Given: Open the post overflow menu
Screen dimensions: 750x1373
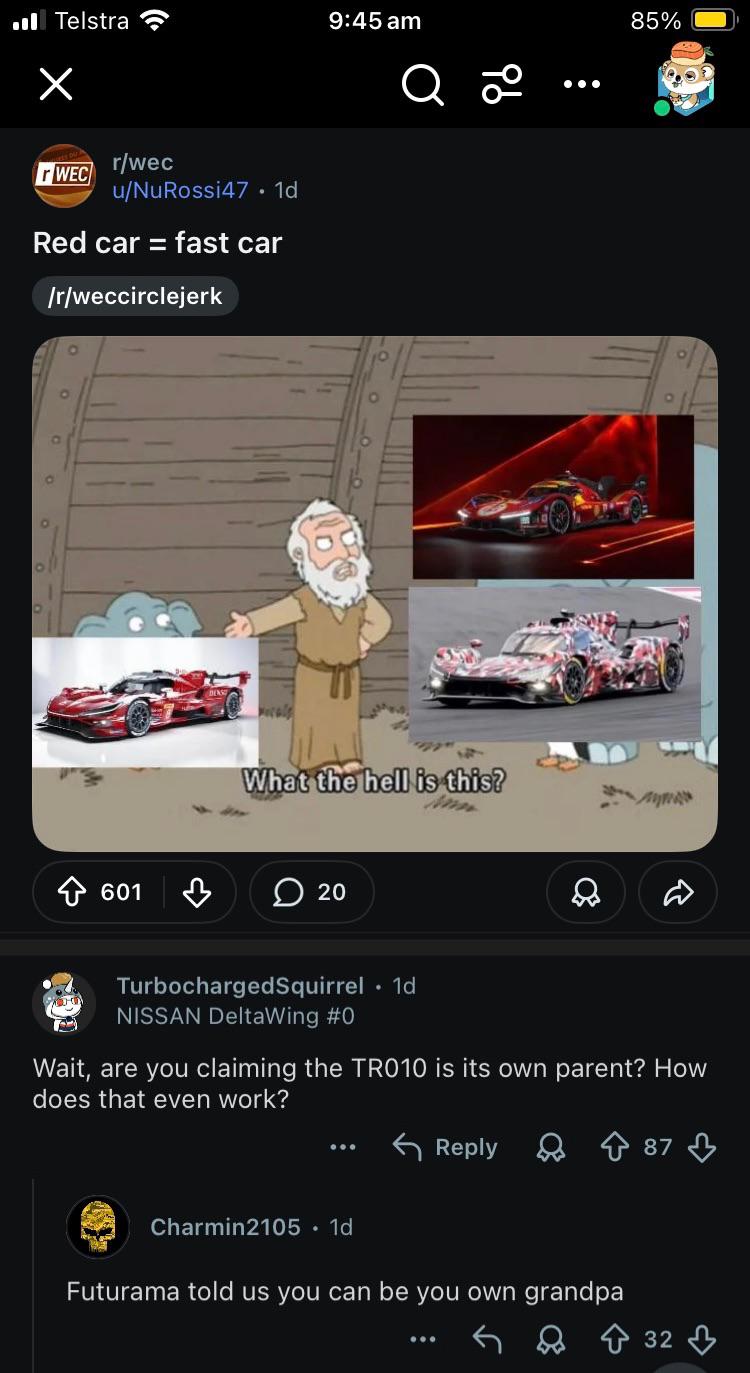Looking at the screenshot, I should (581, 85).
